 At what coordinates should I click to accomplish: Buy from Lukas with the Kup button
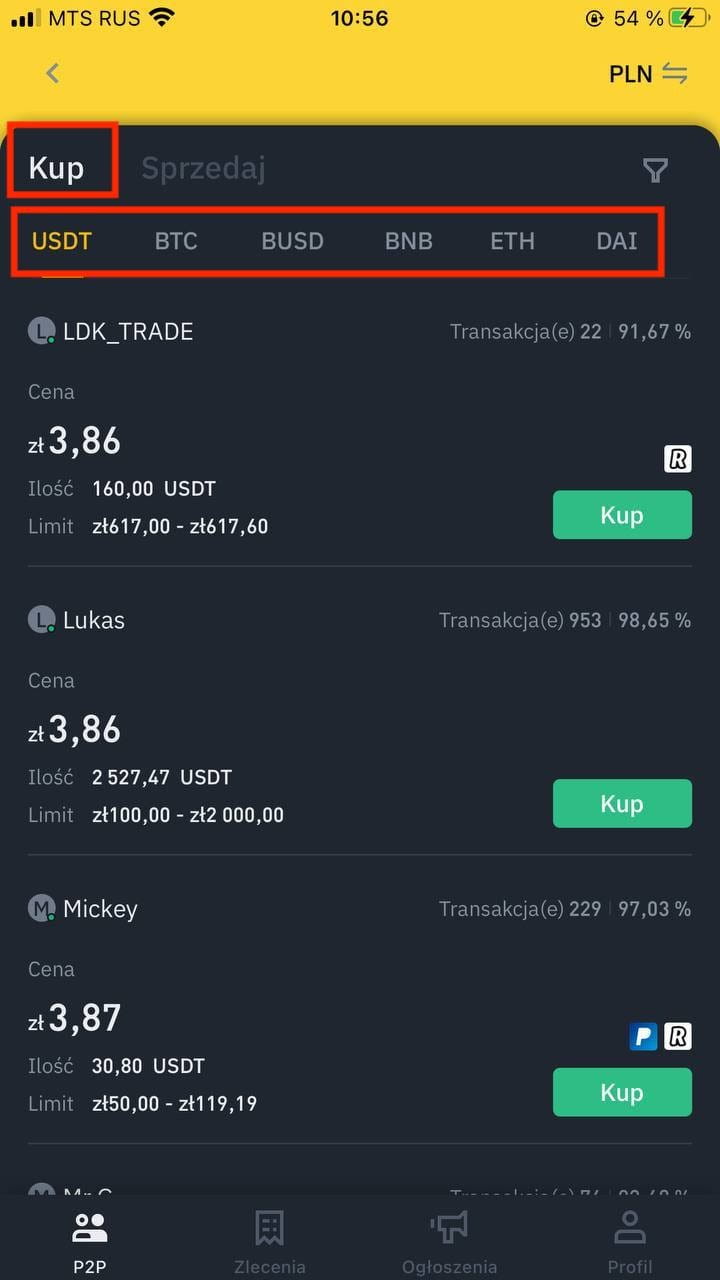click(x=622, y=803)
